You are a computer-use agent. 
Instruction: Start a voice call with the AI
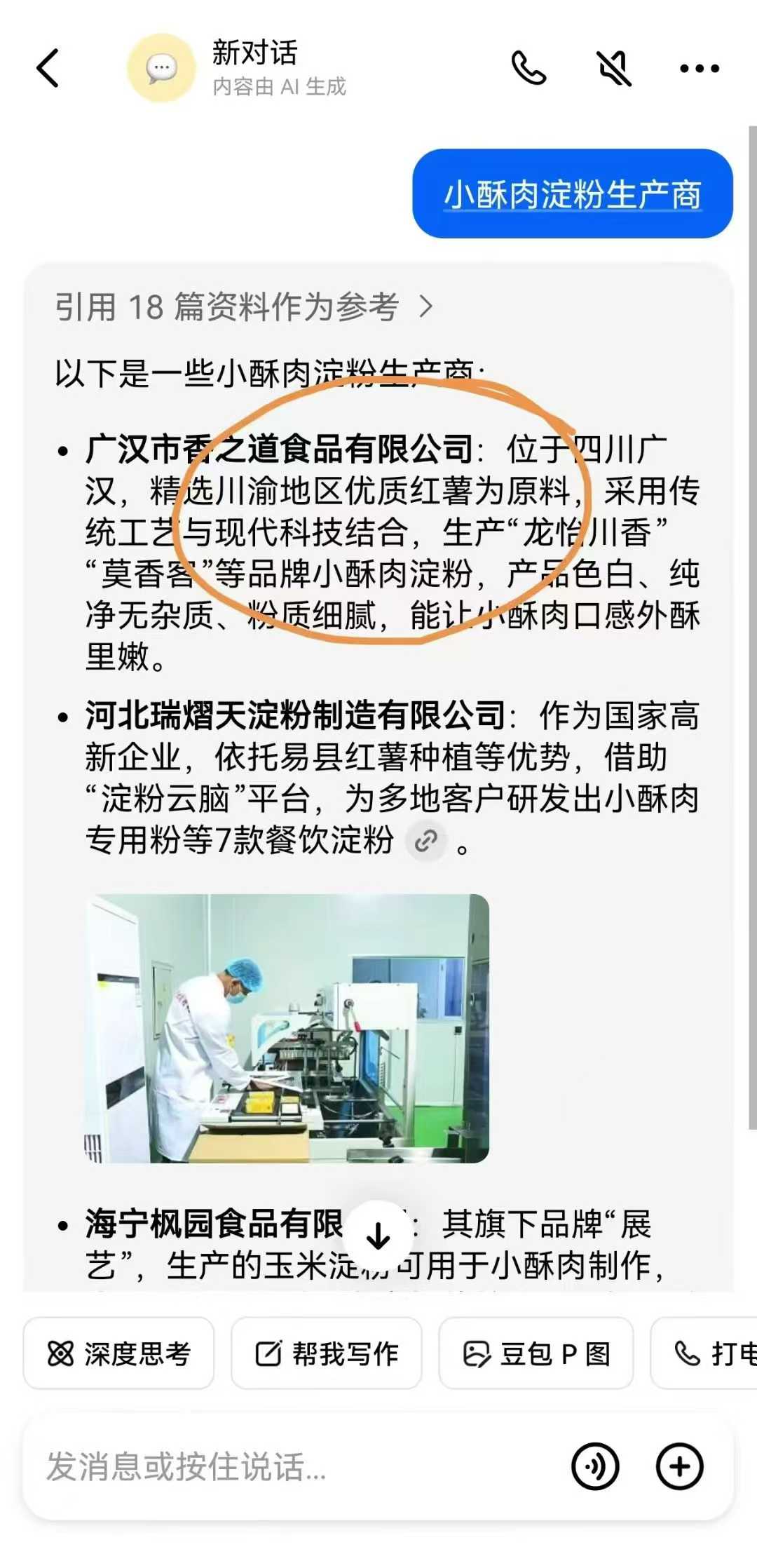[x=528, y=68]
